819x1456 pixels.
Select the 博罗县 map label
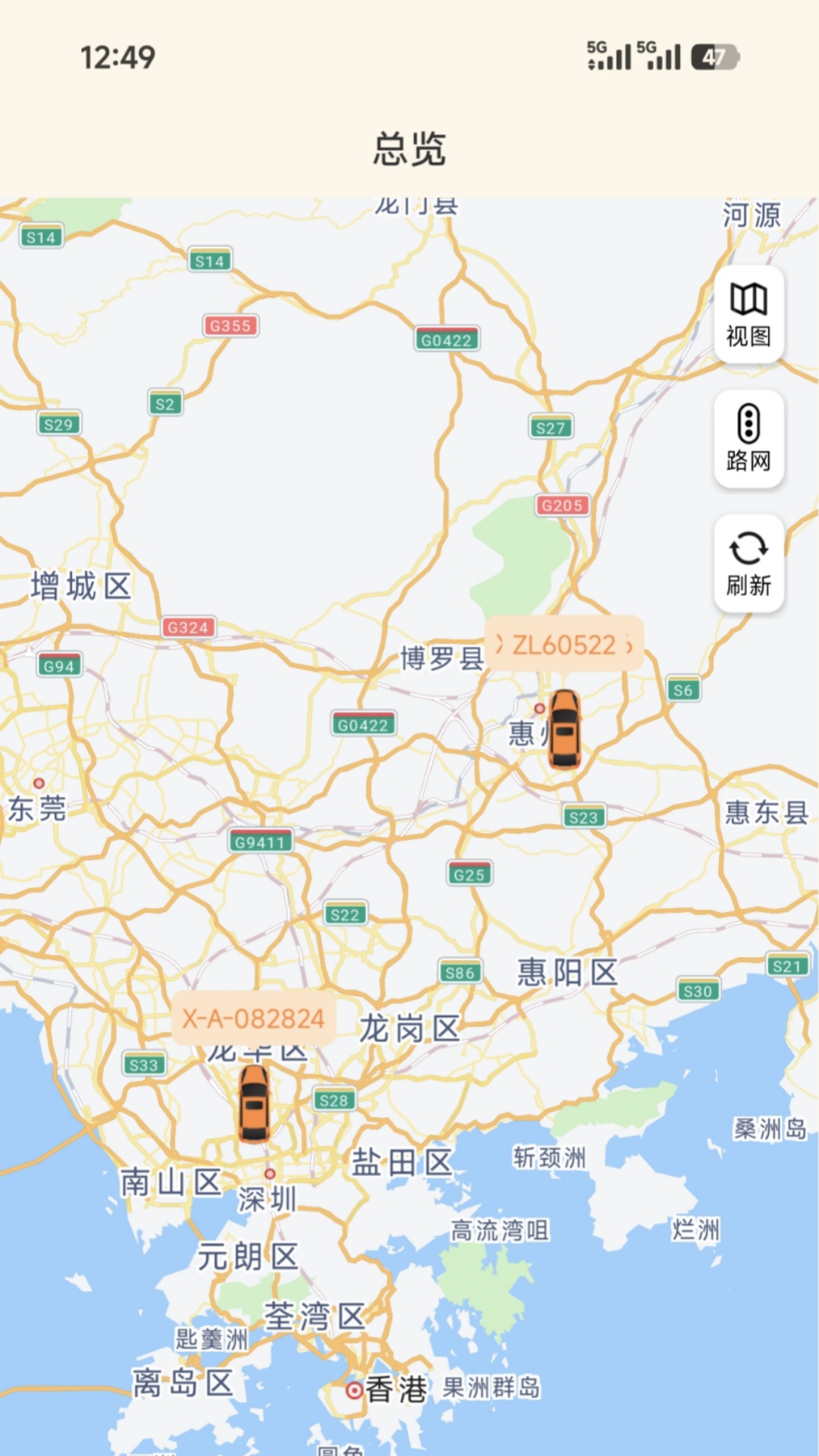[x=441, y=657]
